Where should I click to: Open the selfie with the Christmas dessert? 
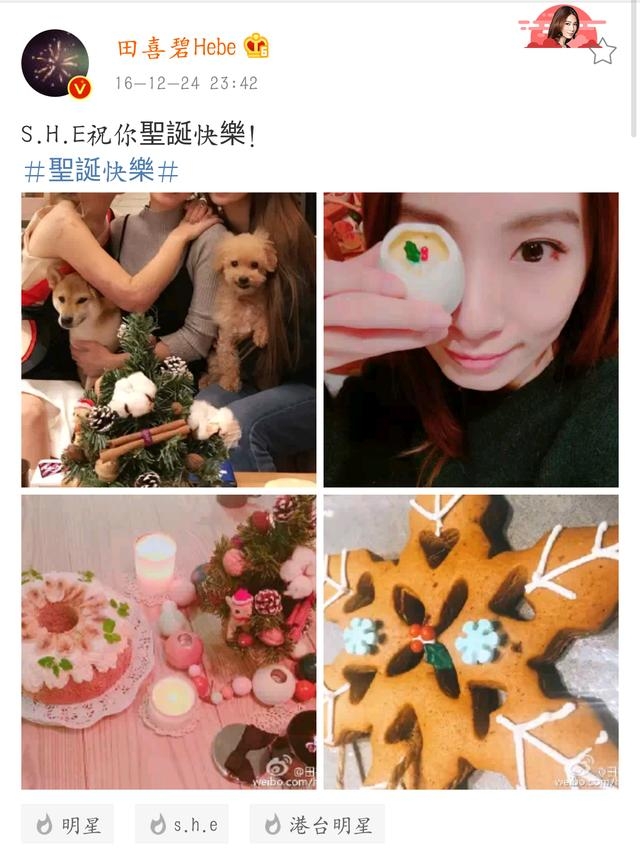pos(470,339)
